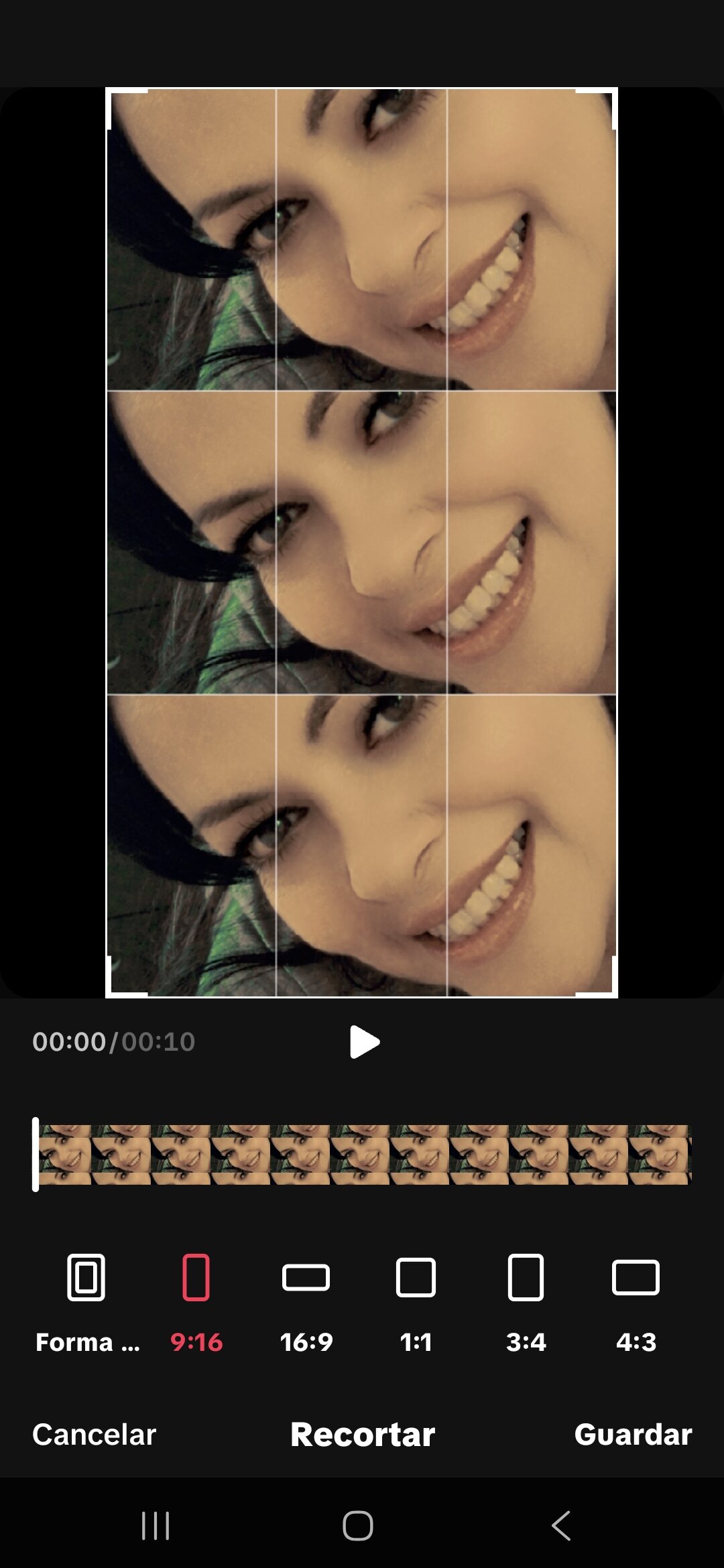
Task: Go back using system navigation
Action: [x=560, y=1526]
